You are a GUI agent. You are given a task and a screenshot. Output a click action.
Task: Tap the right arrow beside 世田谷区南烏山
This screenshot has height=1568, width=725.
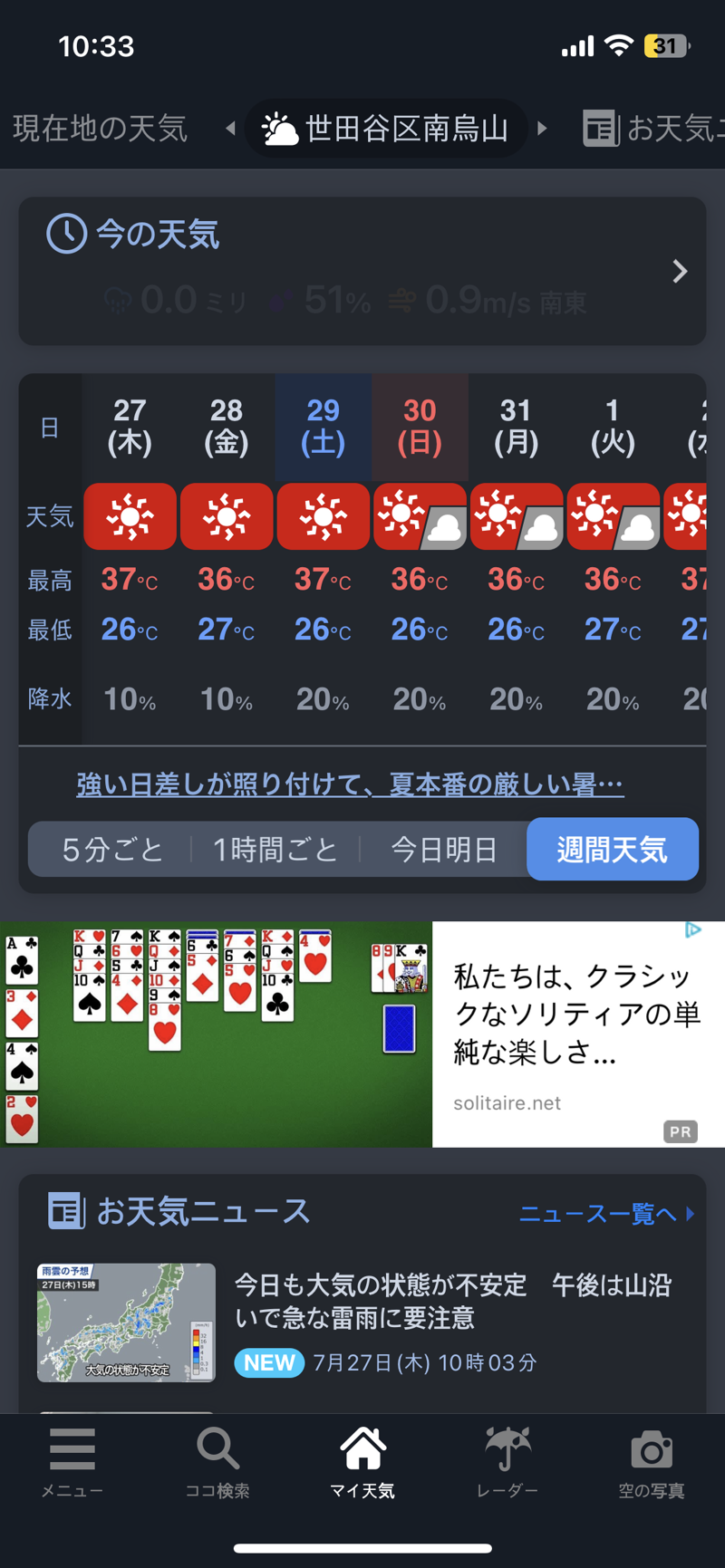[x=542, y=129]
